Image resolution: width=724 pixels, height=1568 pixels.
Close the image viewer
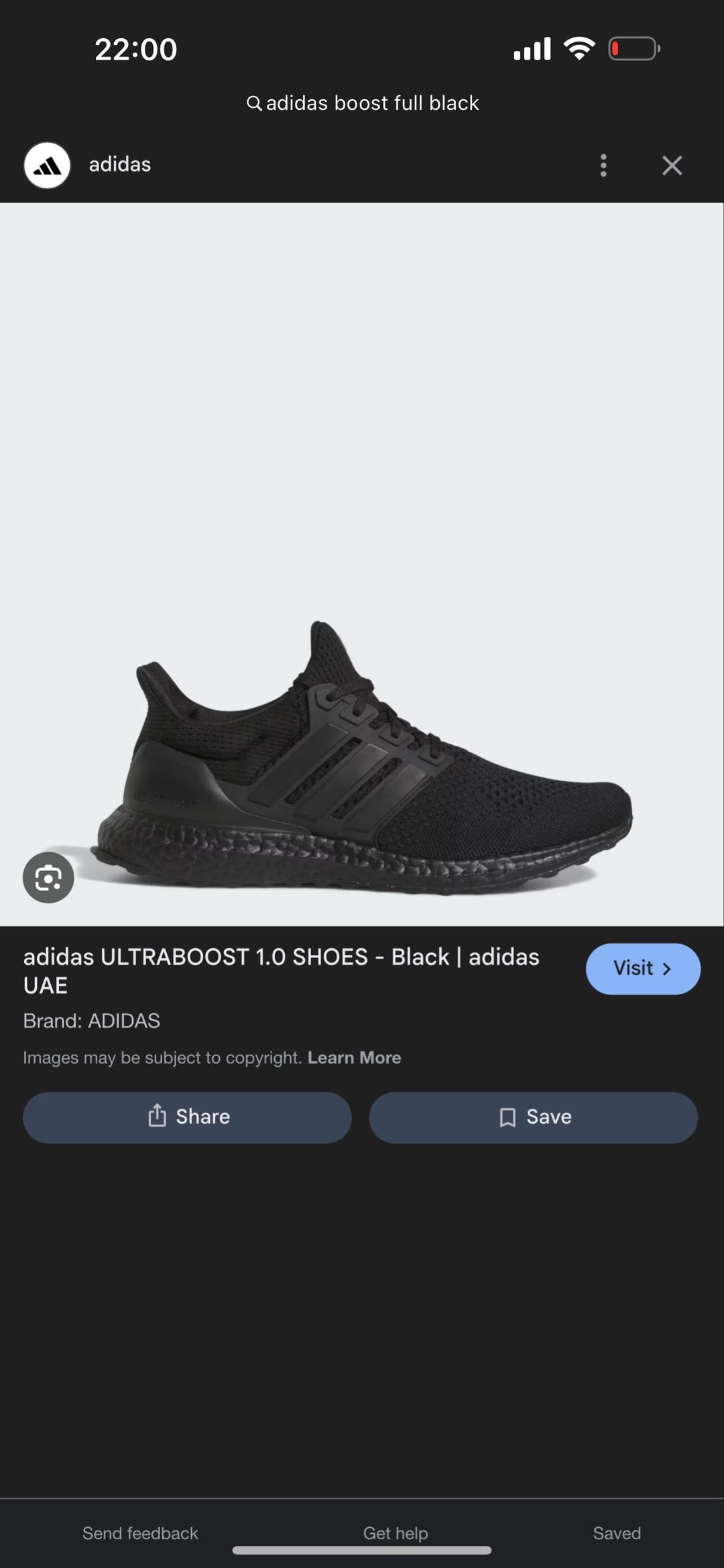coord(672,165)
